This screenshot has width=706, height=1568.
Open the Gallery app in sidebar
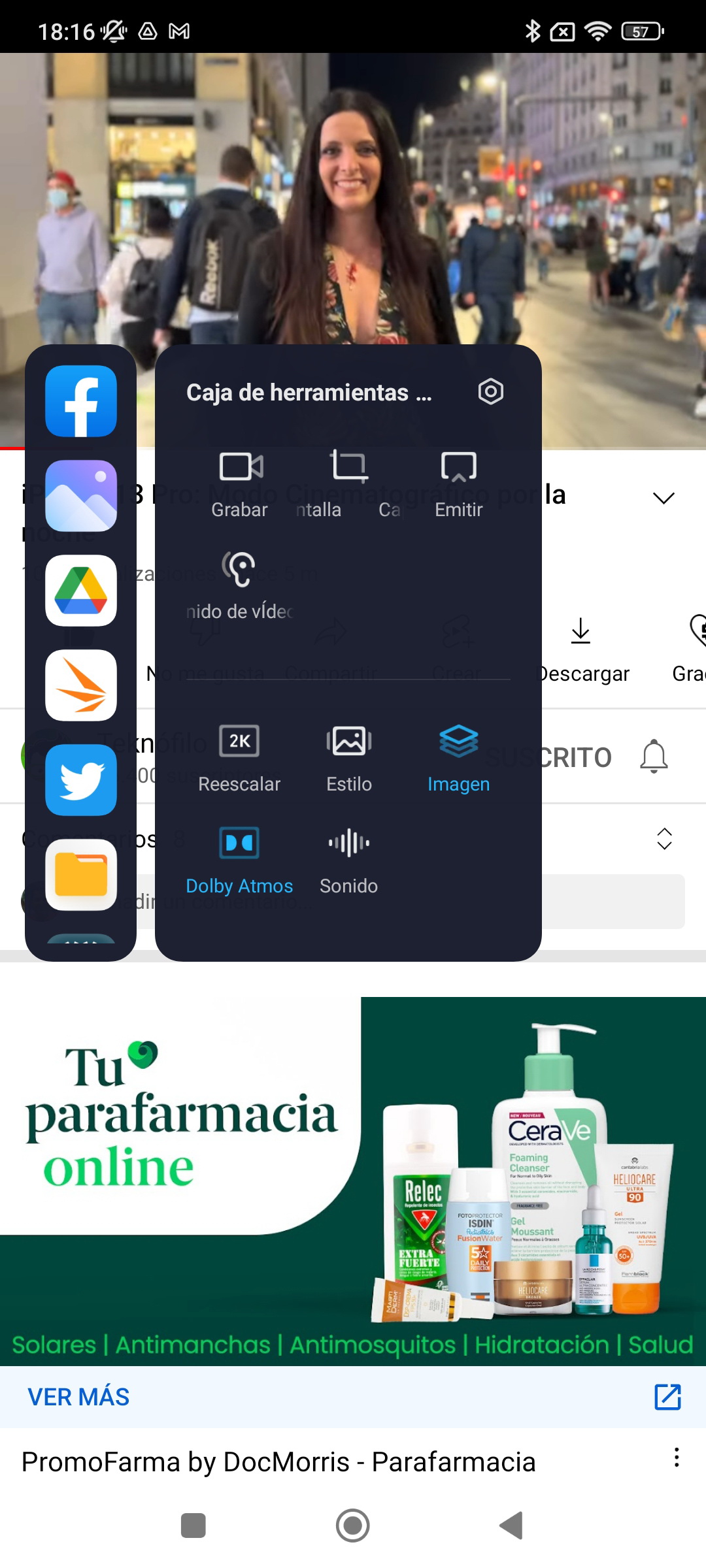pyautogui.click(x=81, y=496)
